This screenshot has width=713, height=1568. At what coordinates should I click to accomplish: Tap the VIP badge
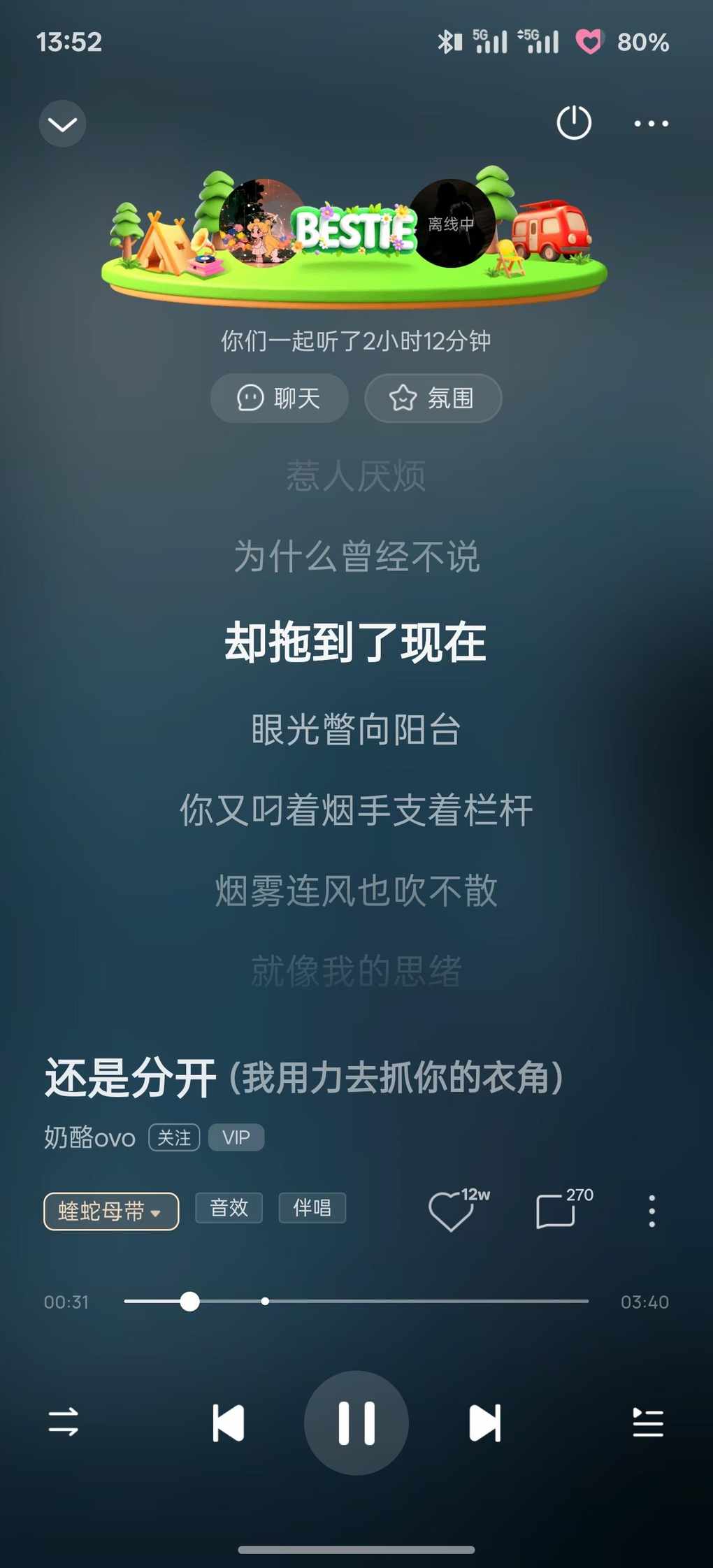pos(236,1137)
